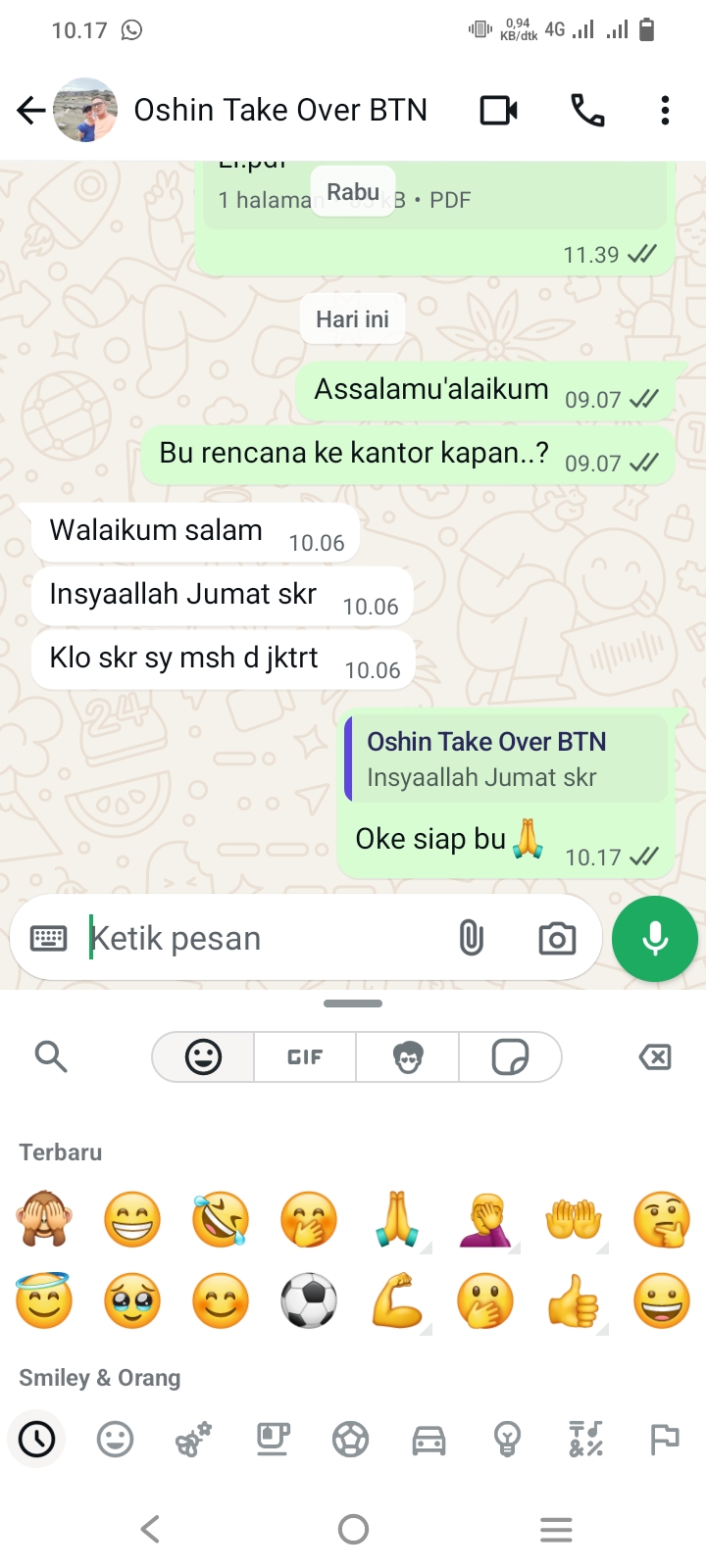Insert the soccer ball emoji

pos(309,1301)
